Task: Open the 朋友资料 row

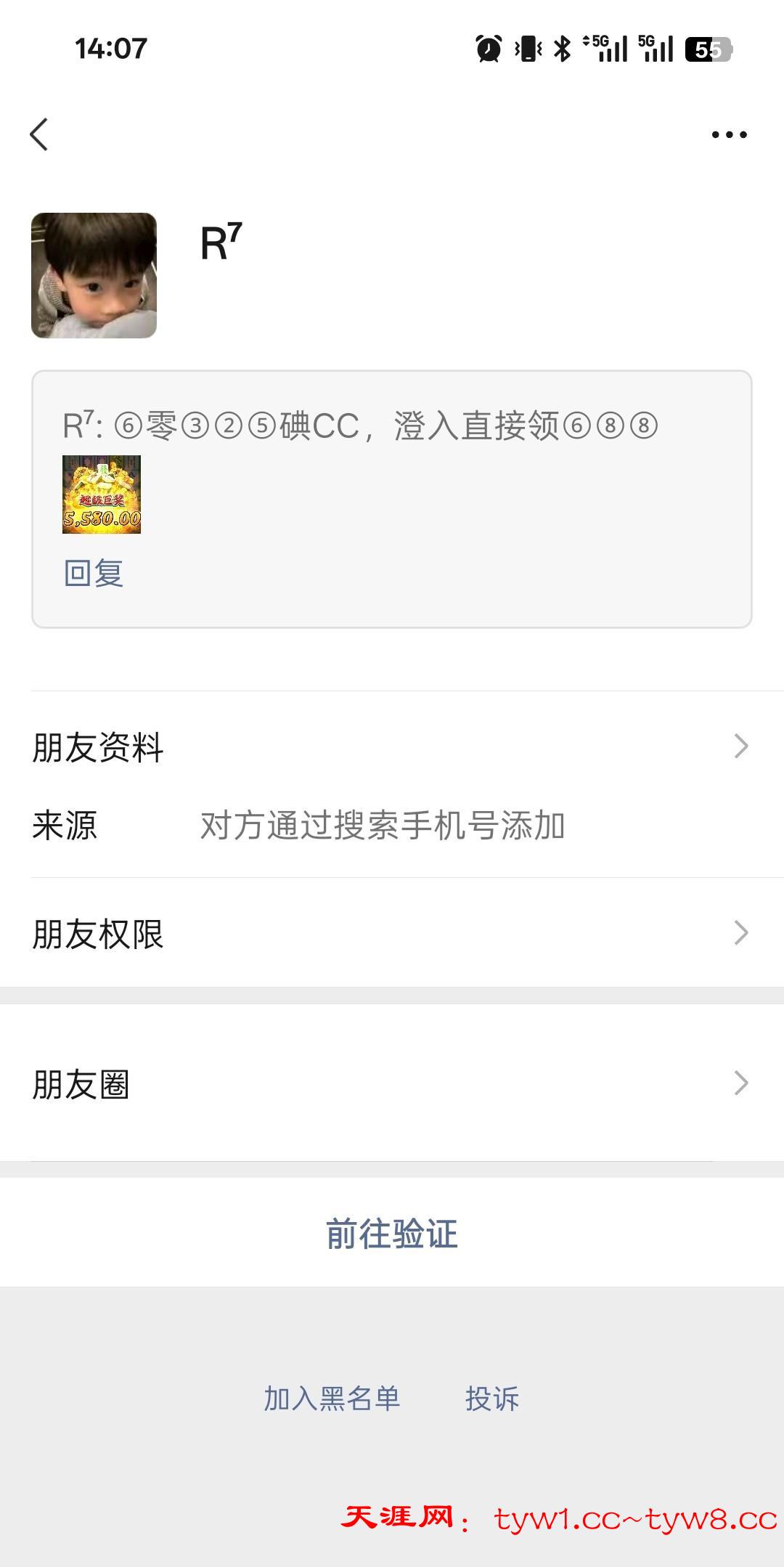Action: (391, 747)
